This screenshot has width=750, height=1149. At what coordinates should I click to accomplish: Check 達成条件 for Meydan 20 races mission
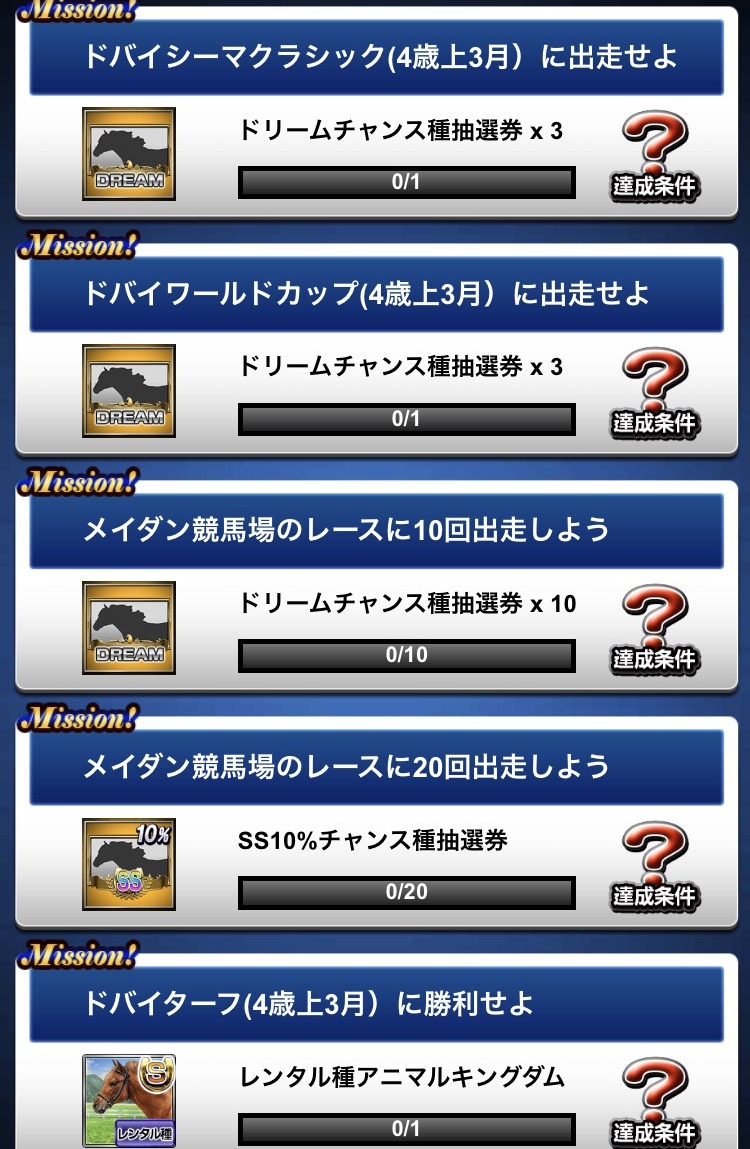click(x=655, y=868)
